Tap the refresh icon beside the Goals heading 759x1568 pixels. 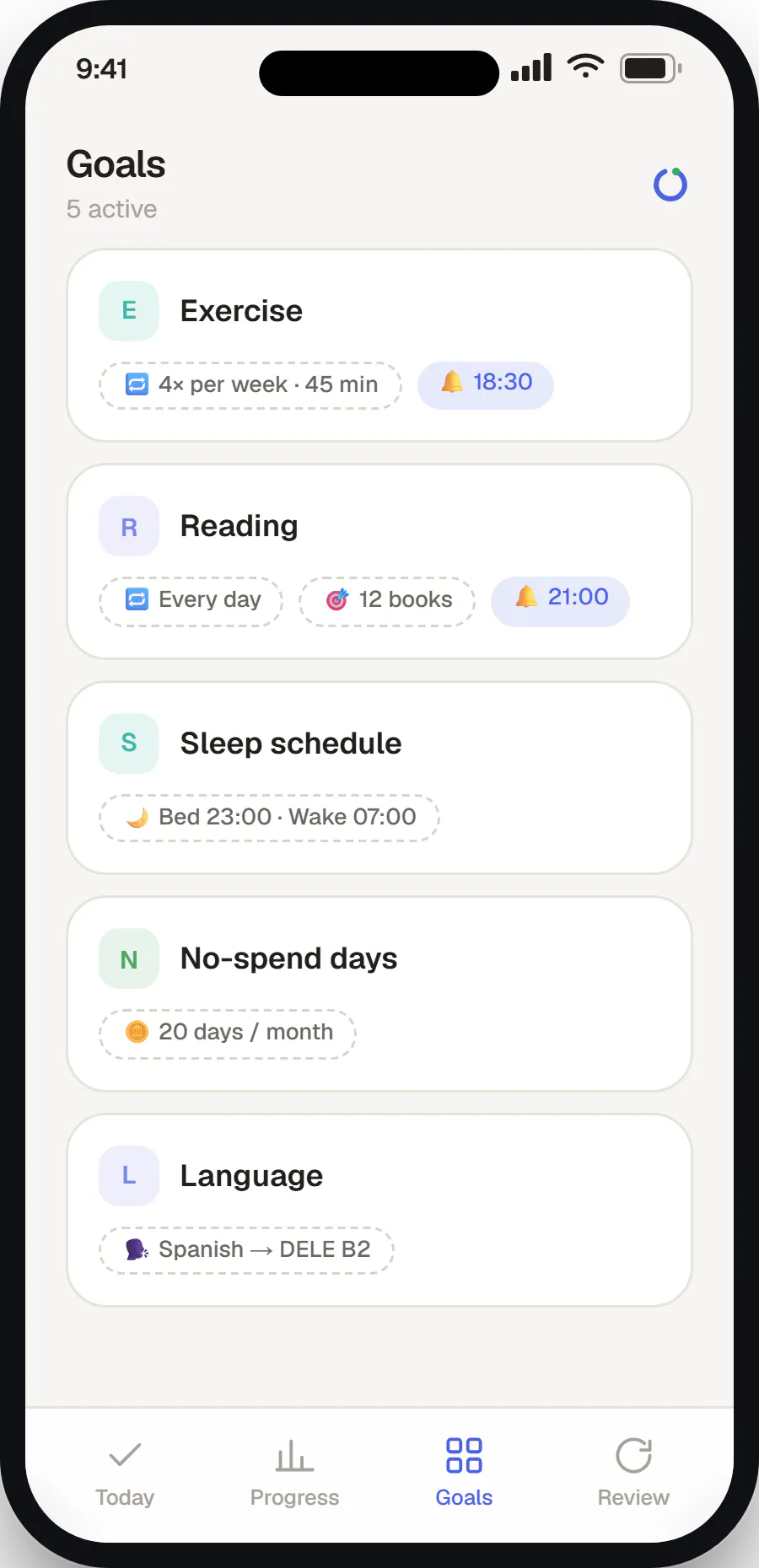[670, 185]
